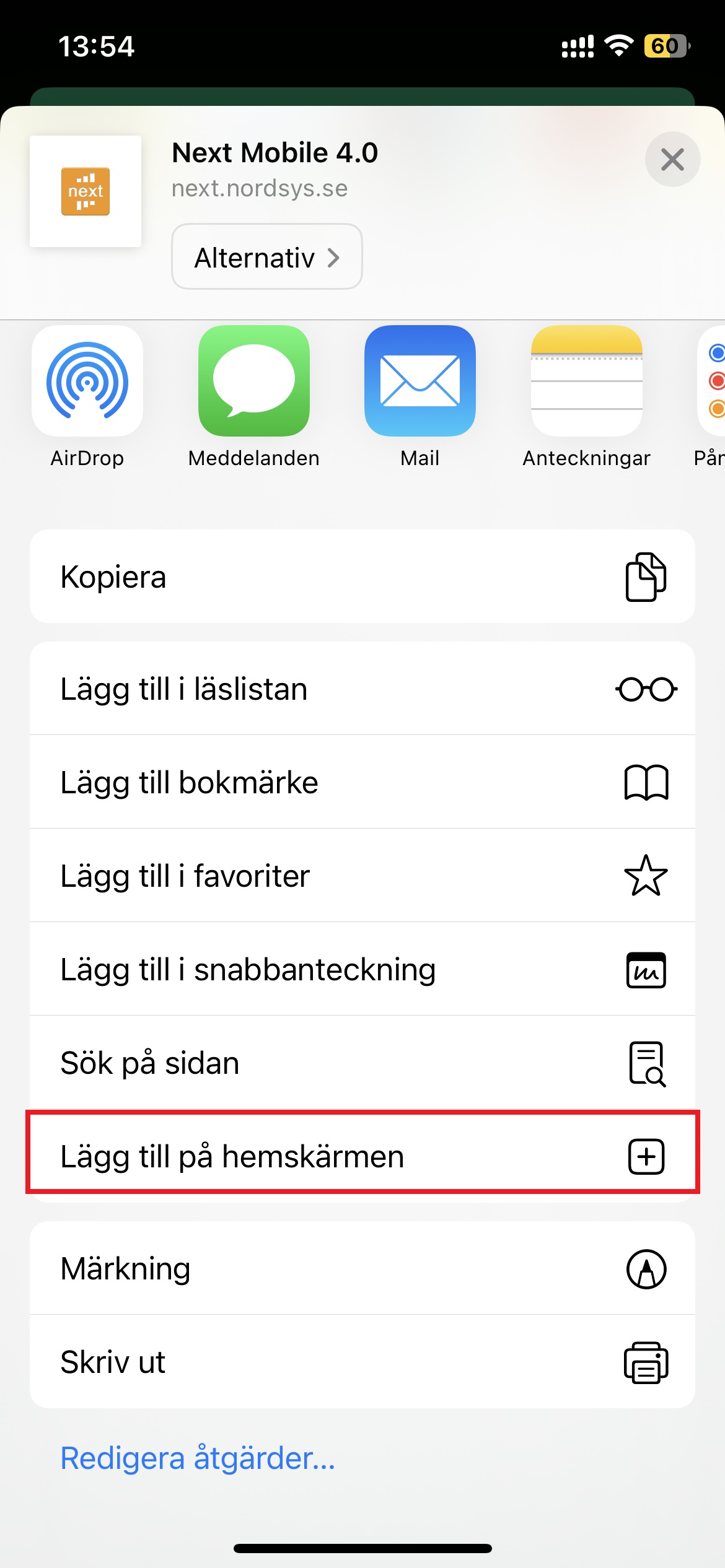Tap Lägg till i läslistan
This screenshot has height=1568, width=725.
point(362,689)
